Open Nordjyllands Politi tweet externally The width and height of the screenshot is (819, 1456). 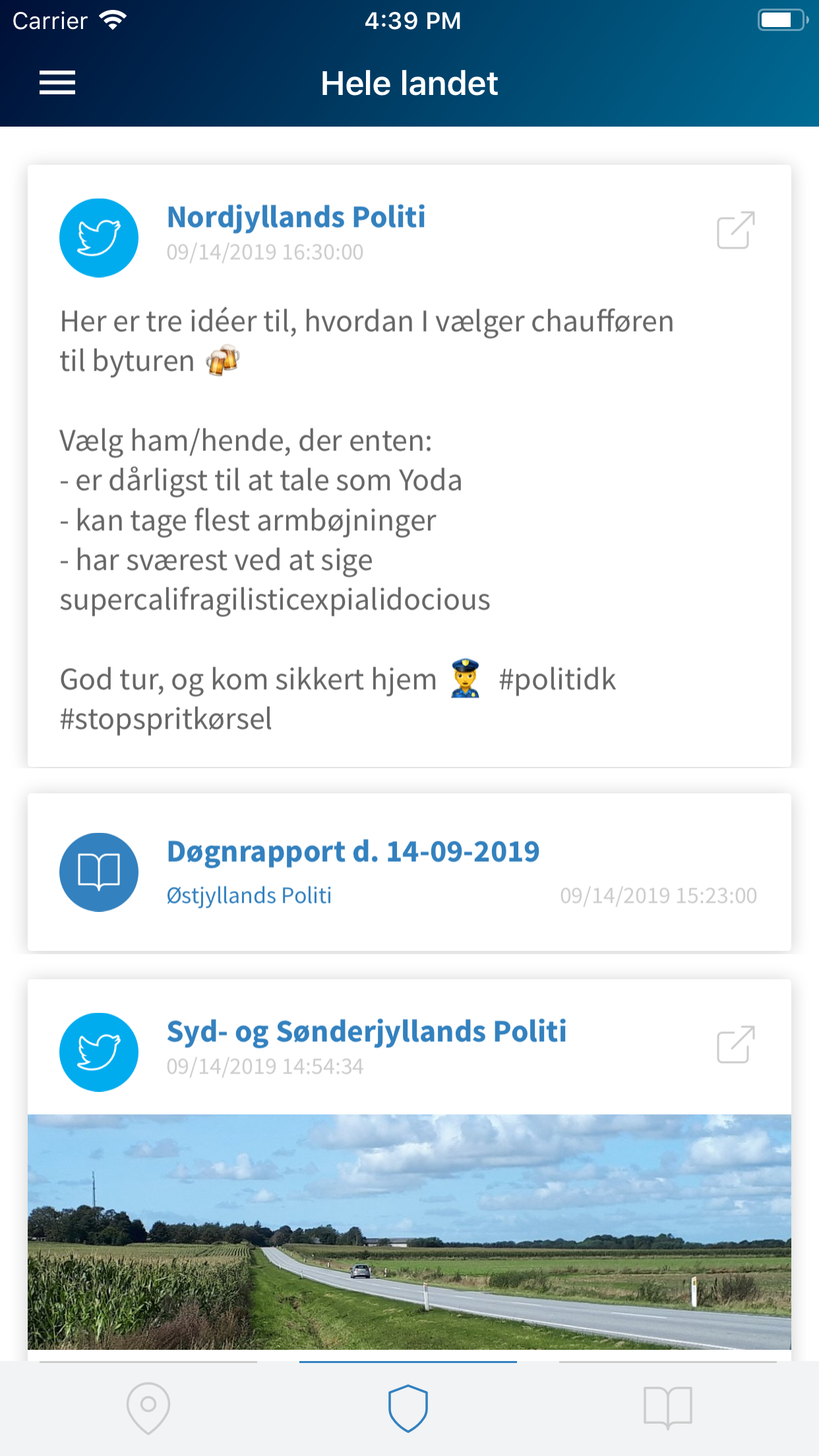pyautogui.click(x=736, y=230)
